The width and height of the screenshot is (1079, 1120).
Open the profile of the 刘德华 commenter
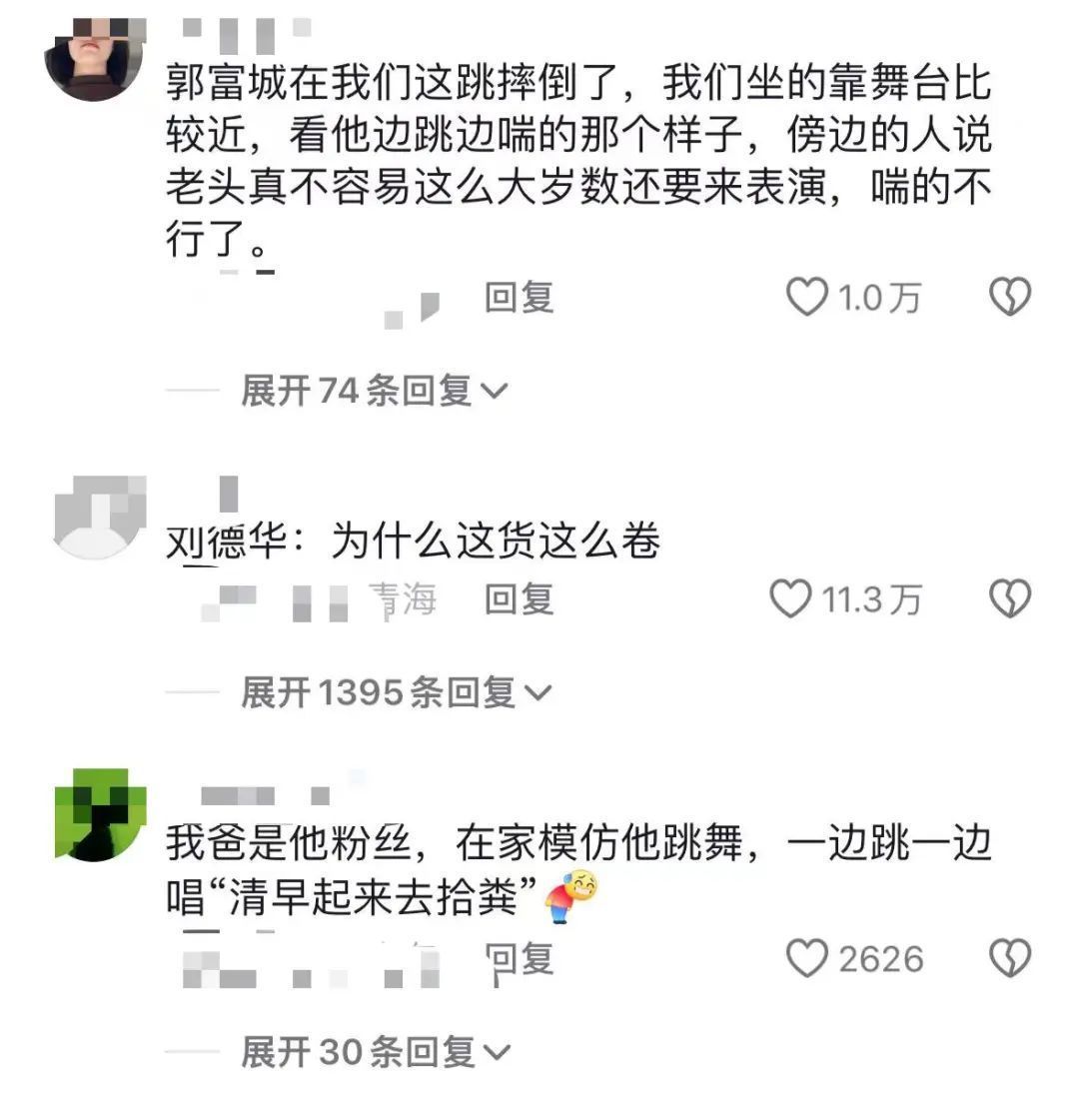click(100, 518)
